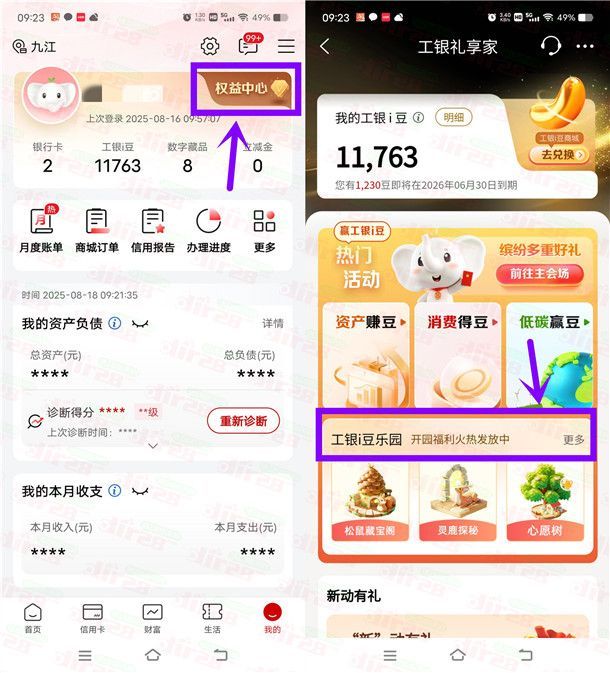Go back from 工银礼享家 page
This screenshot has height=673, width=610.
[325, 46]
